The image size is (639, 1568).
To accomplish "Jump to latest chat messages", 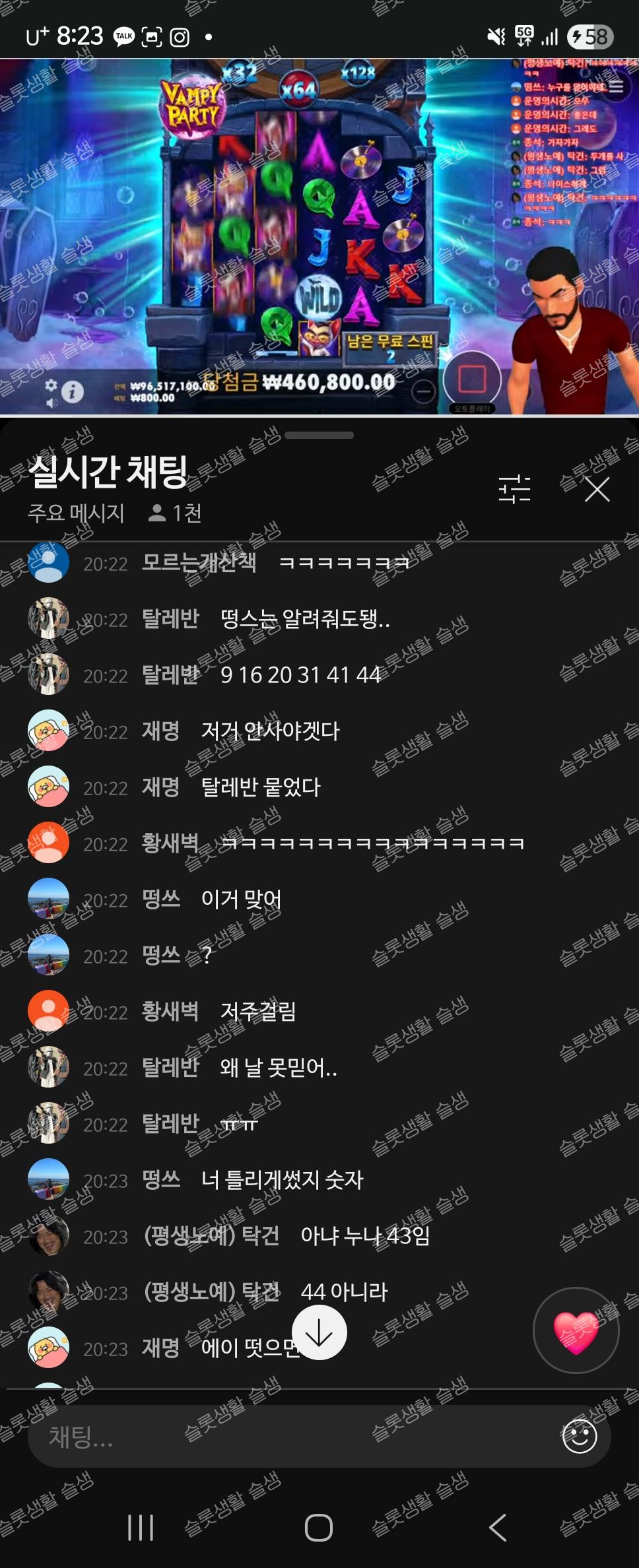I will click(319, 1334).
